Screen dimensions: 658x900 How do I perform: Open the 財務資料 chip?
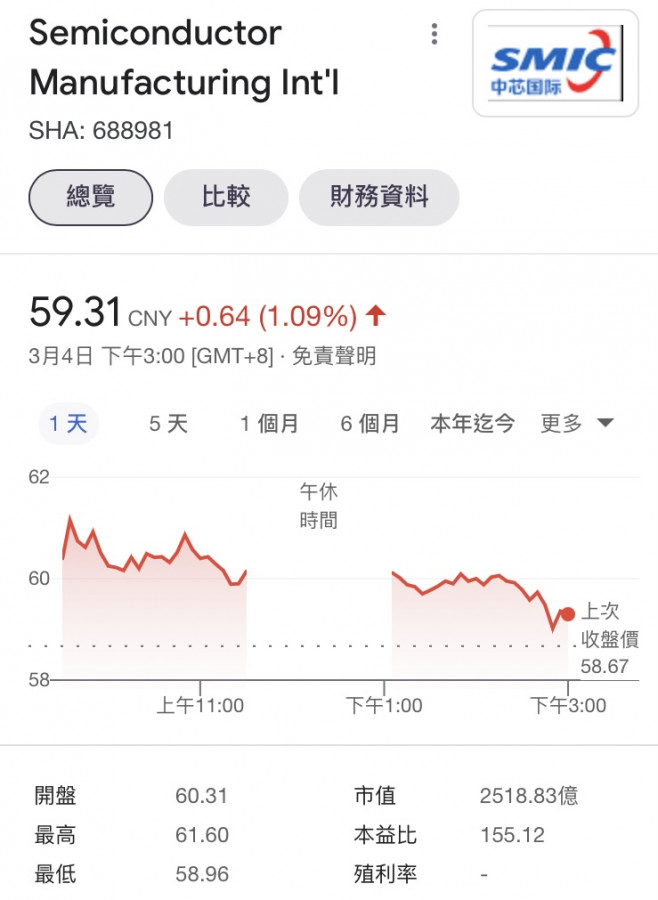tap(379, 197)
